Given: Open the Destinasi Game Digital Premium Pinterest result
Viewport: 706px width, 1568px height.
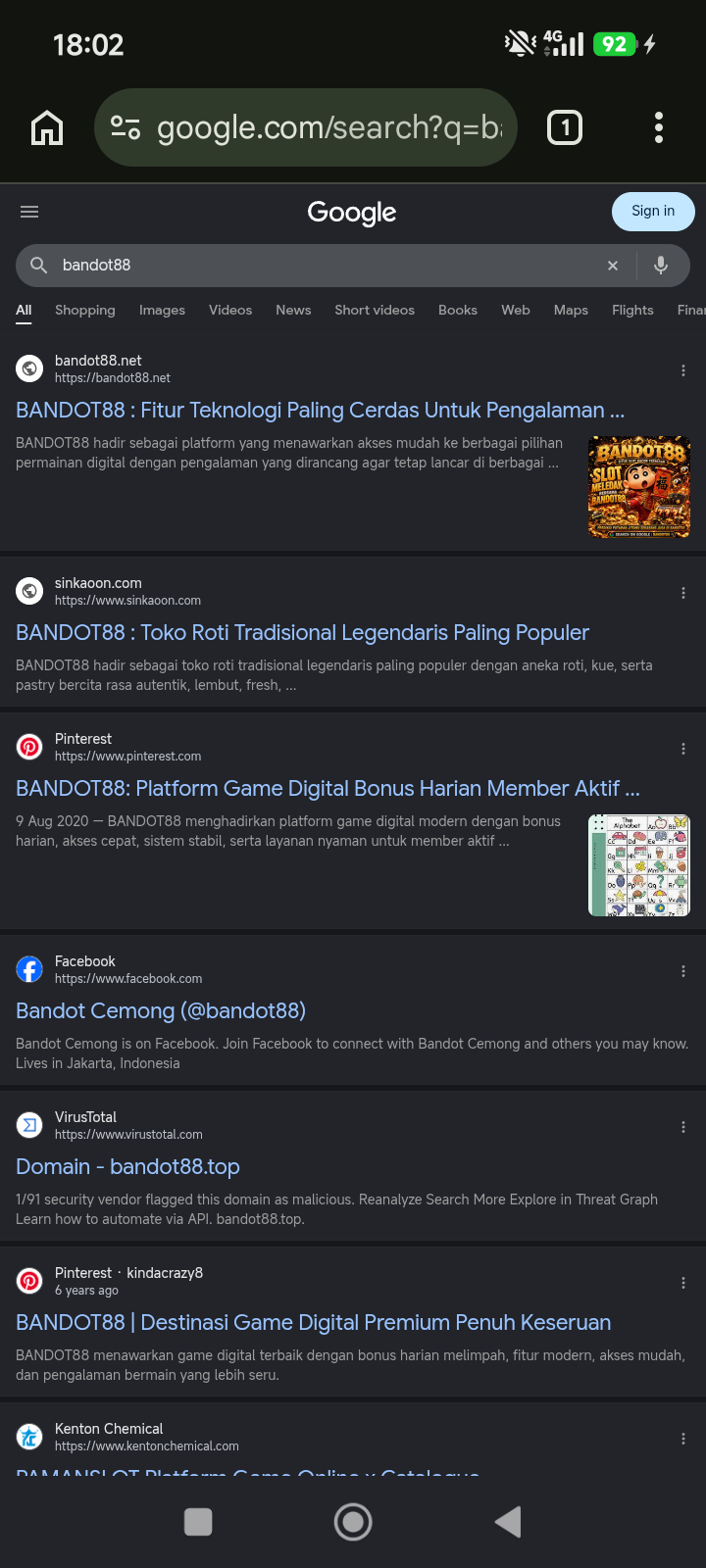Looking at the screenshot, I should (313, 1322).
